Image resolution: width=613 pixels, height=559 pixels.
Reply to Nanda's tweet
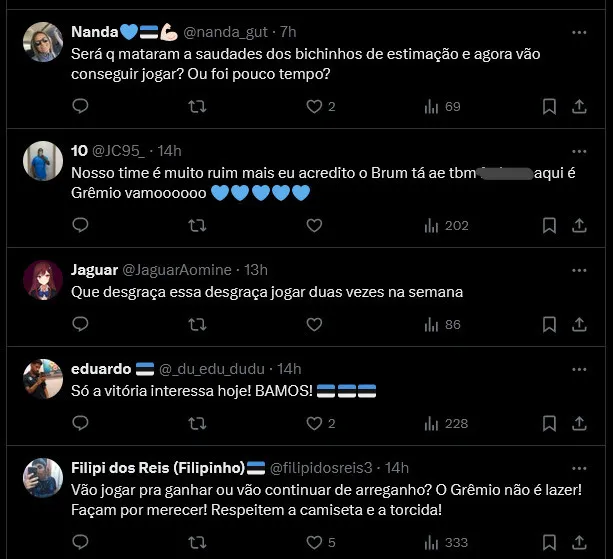pyautogui.click(x=80, y=106)
